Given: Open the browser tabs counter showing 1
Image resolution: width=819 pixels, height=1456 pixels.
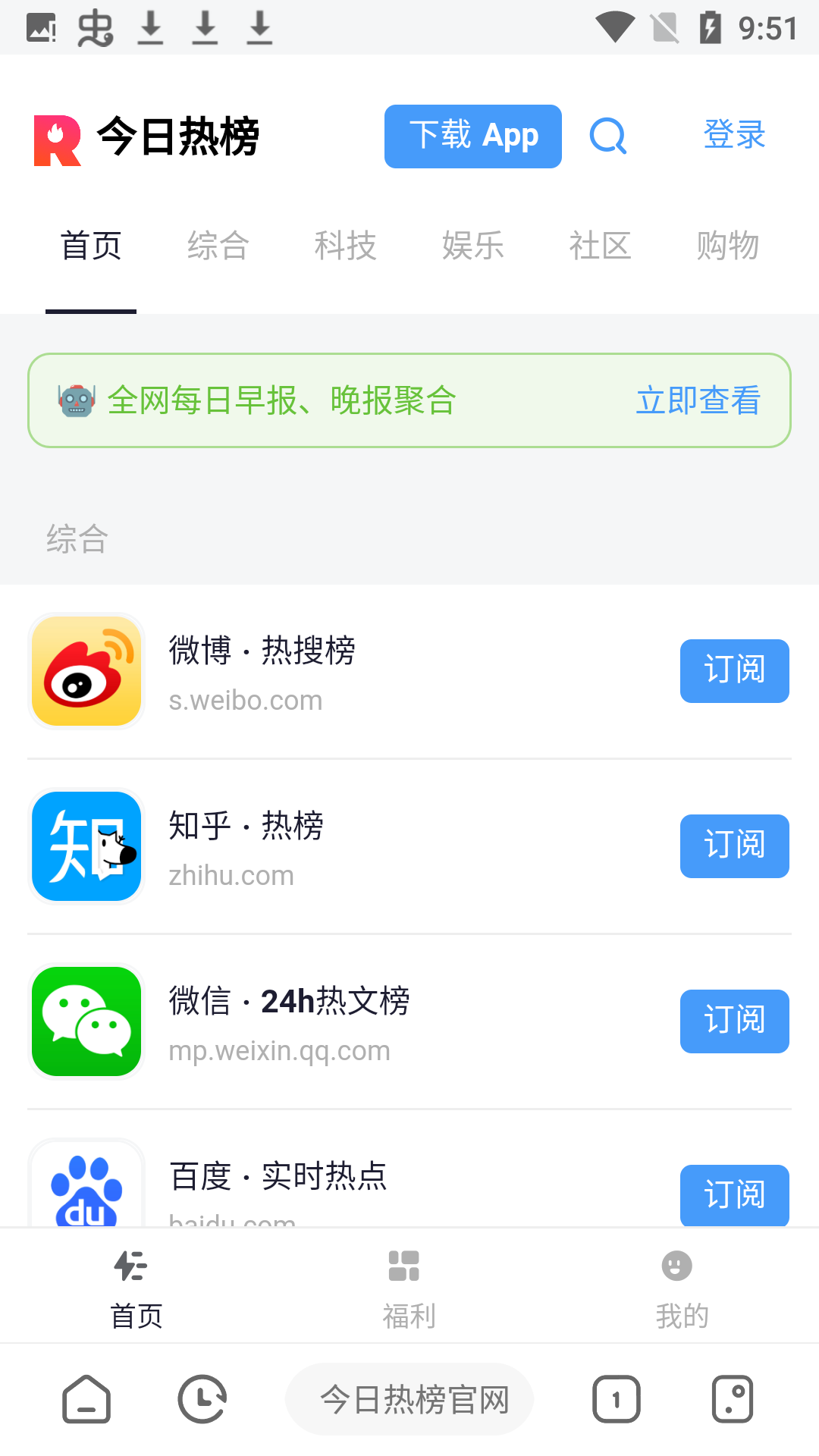Looking at the screenshot, I should pos(616,1399).
